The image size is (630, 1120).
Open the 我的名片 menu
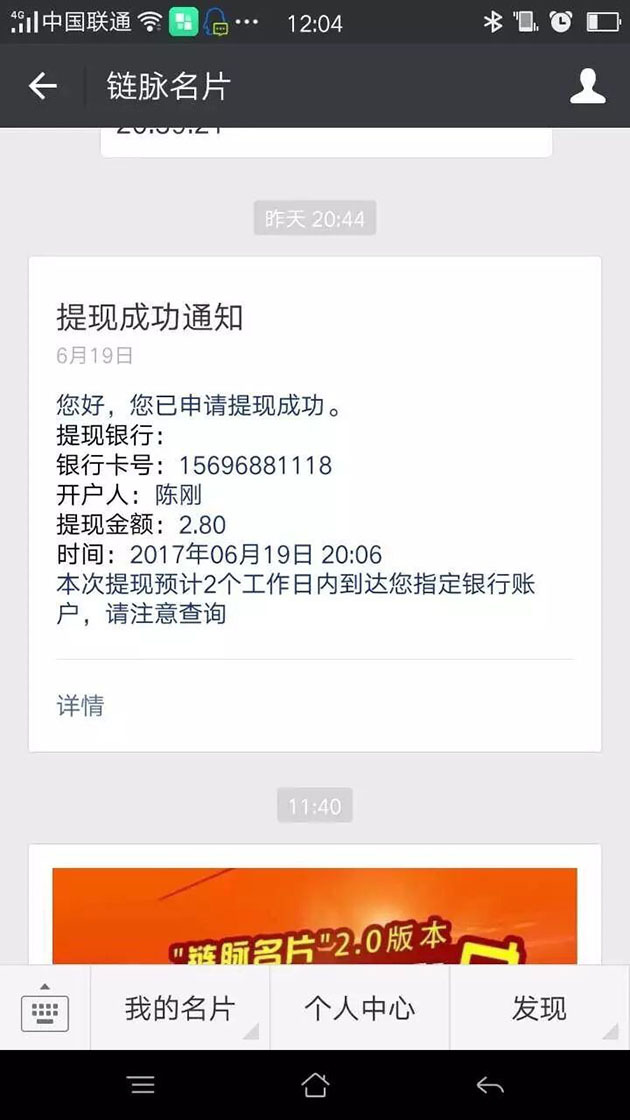[x=180, y=1008]
